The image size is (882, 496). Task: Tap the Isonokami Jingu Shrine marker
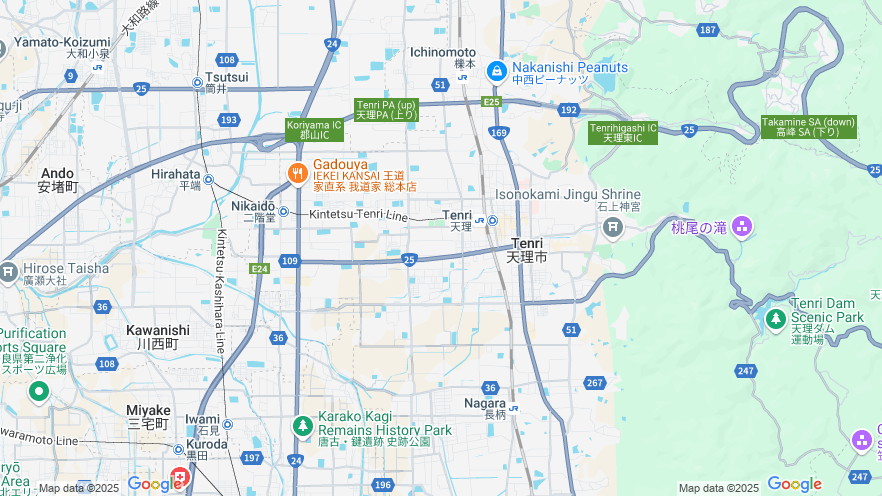point(613,228)
